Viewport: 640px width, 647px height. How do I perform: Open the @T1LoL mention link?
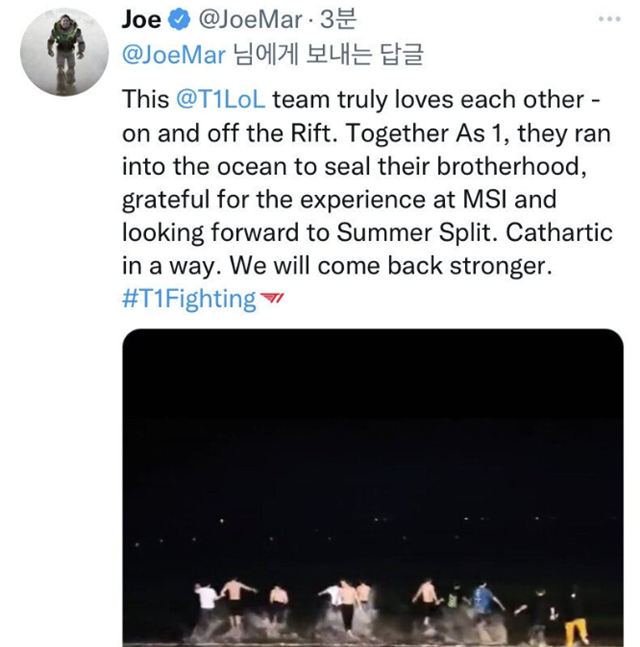tap(218, 100)
